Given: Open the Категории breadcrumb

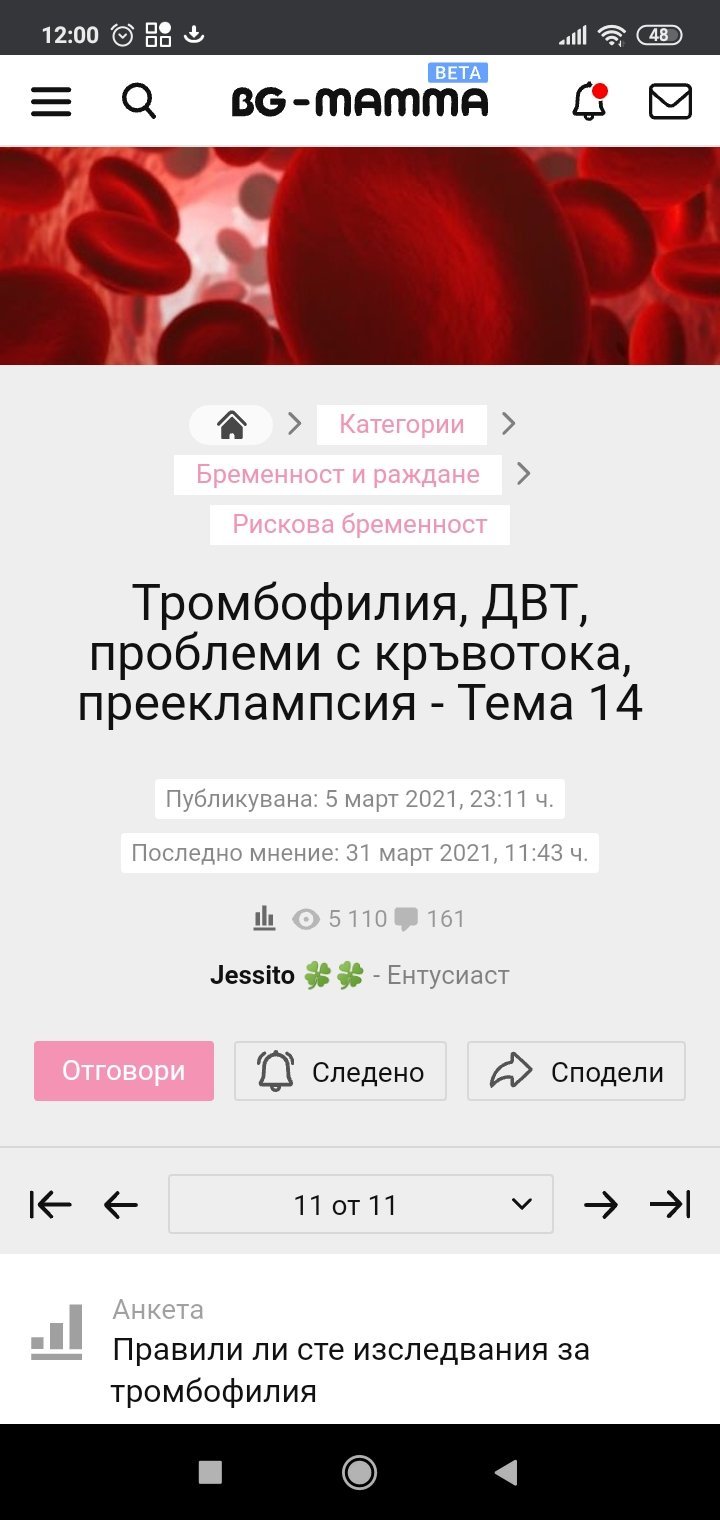Looking at the screenshot, I should click(x=402, y=425).
